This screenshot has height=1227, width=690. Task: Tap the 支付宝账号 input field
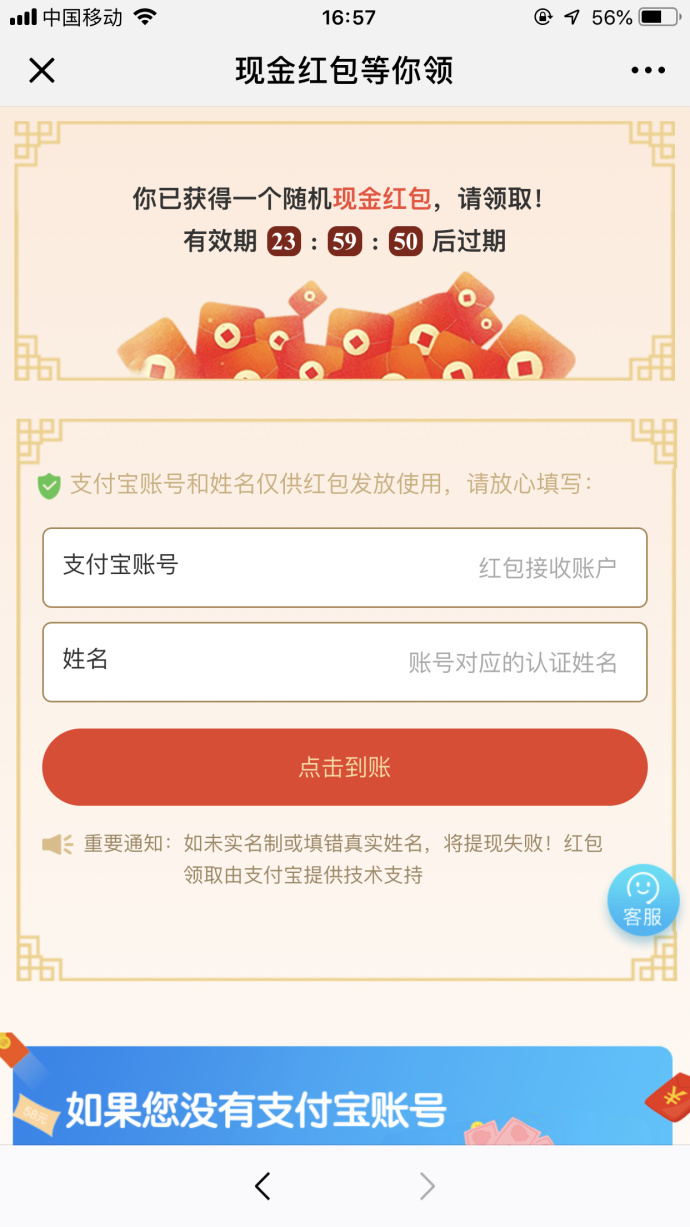point(344,567)
